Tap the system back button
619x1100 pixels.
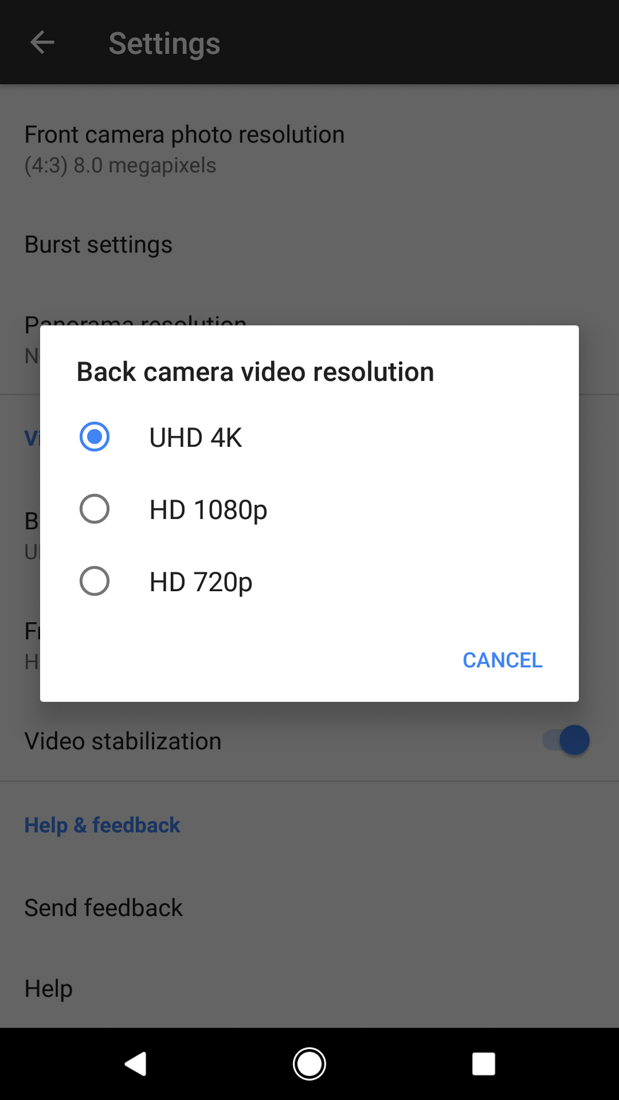135,1064
